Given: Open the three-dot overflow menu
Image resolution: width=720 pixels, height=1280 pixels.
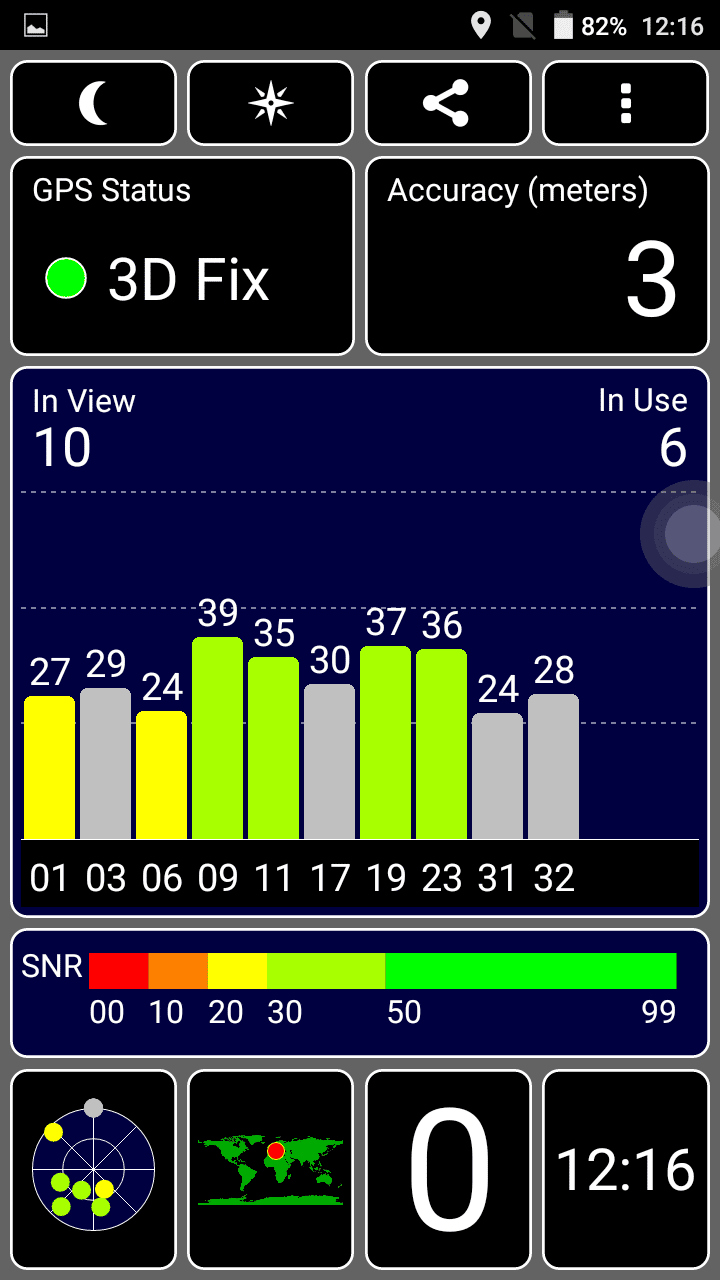Looking at the screenshot, I should click(x=626, y=103).
